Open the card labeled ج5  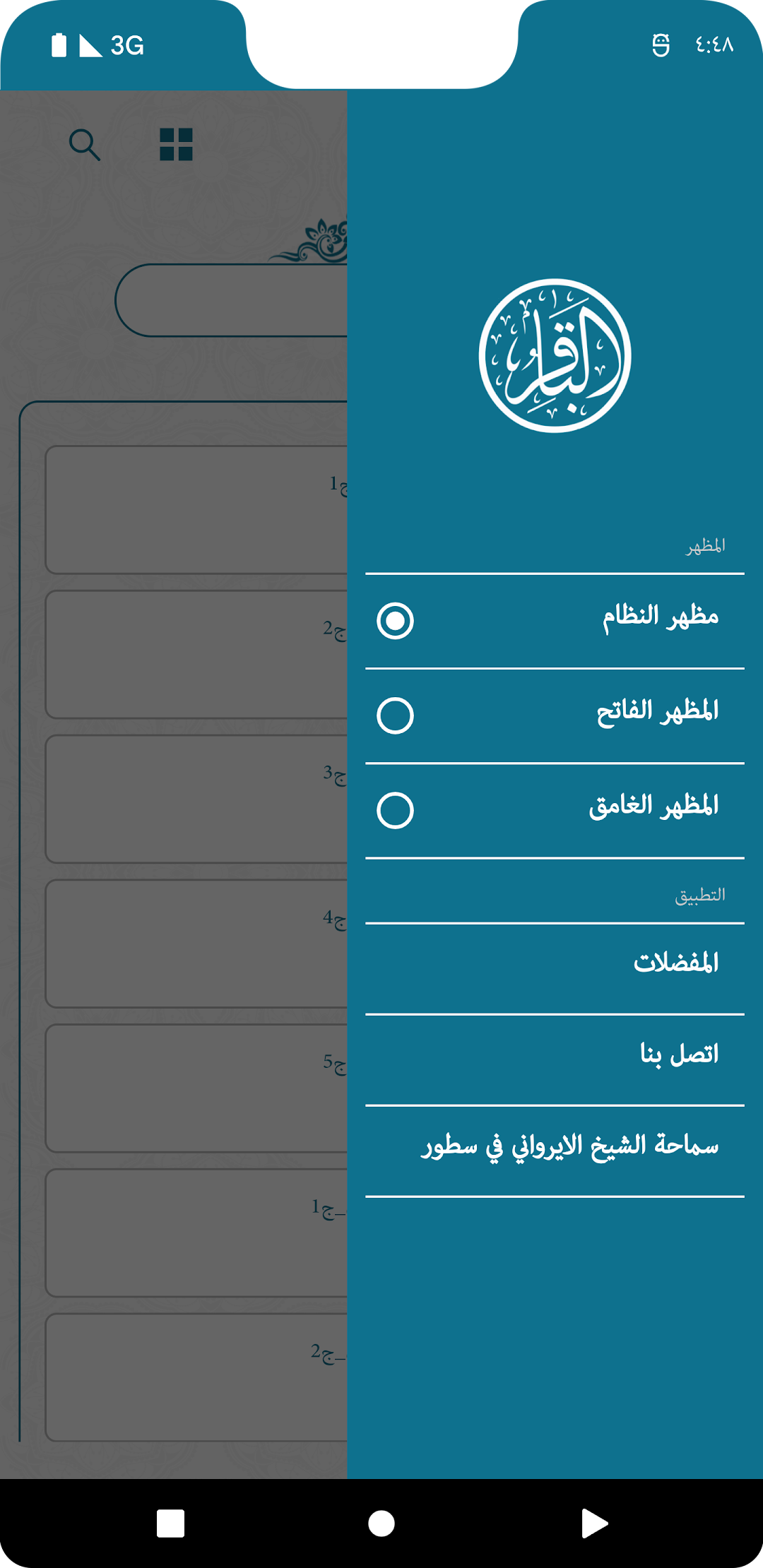tap(196, 1088)
